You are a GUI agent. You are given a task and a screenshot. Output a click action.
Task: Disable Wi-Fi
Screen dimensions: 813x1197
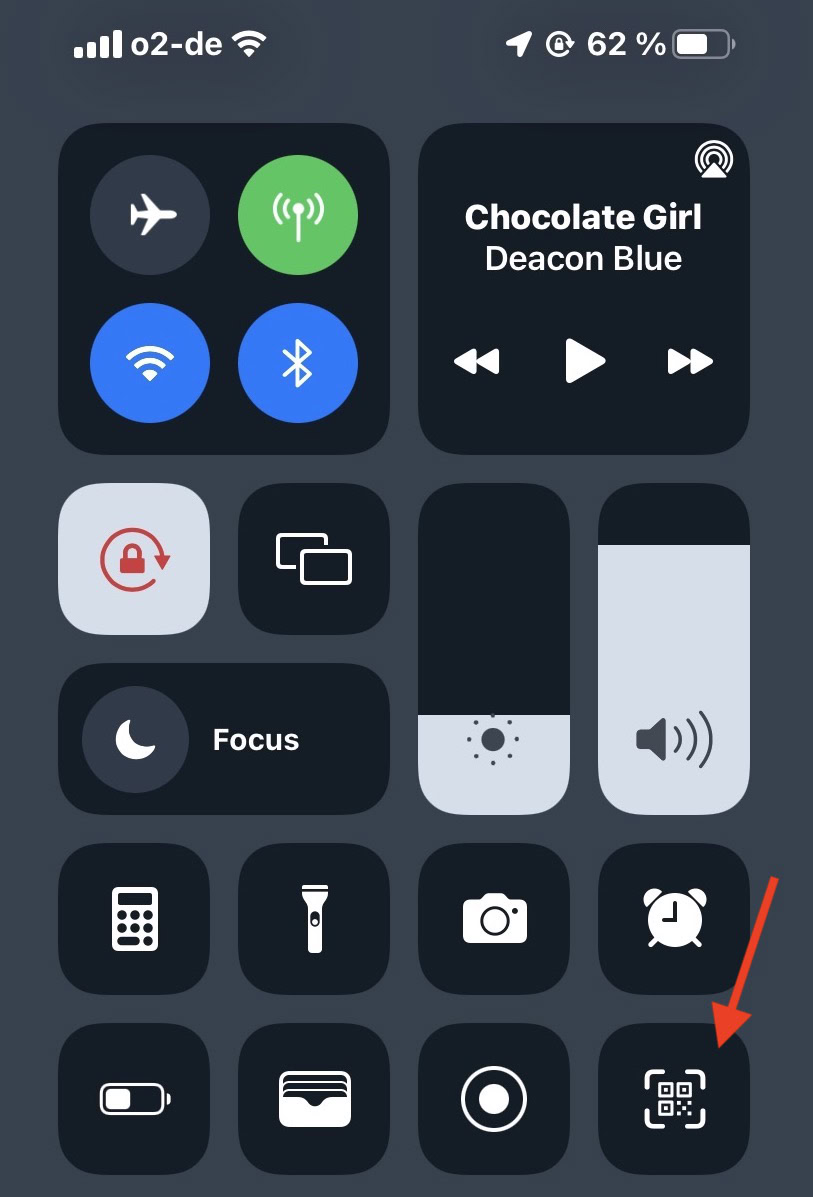[x=150, y=363]
